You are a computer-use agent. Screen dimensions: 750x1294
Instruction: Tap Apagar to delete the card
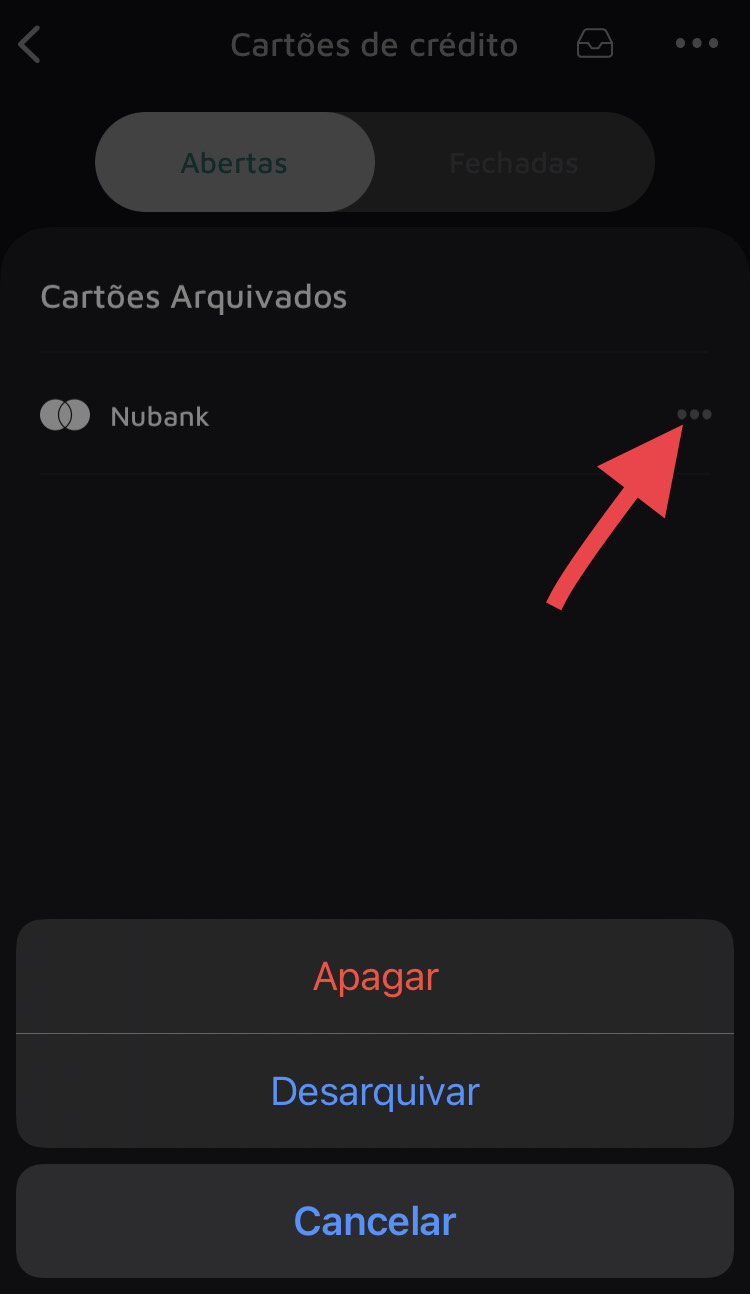tap(375, 977)
